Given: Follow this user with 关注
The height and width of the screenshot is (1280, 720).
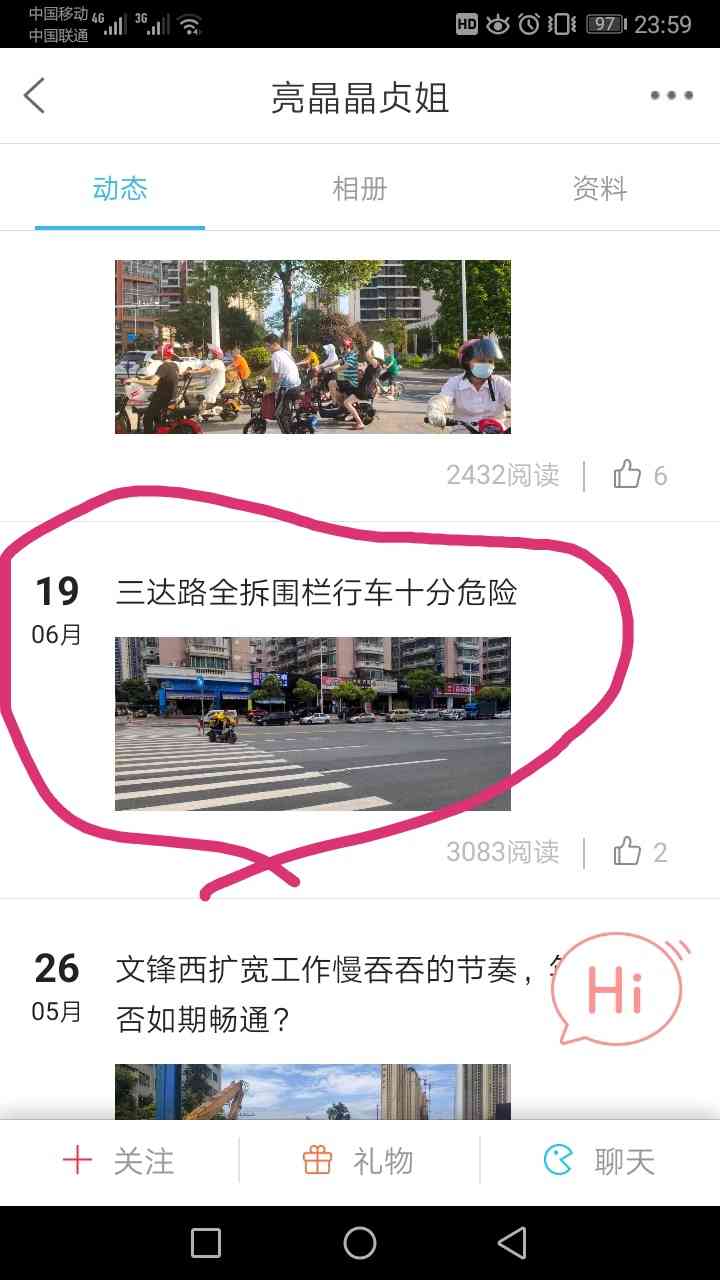Looking at the screenshot, I should [119, 1161].
